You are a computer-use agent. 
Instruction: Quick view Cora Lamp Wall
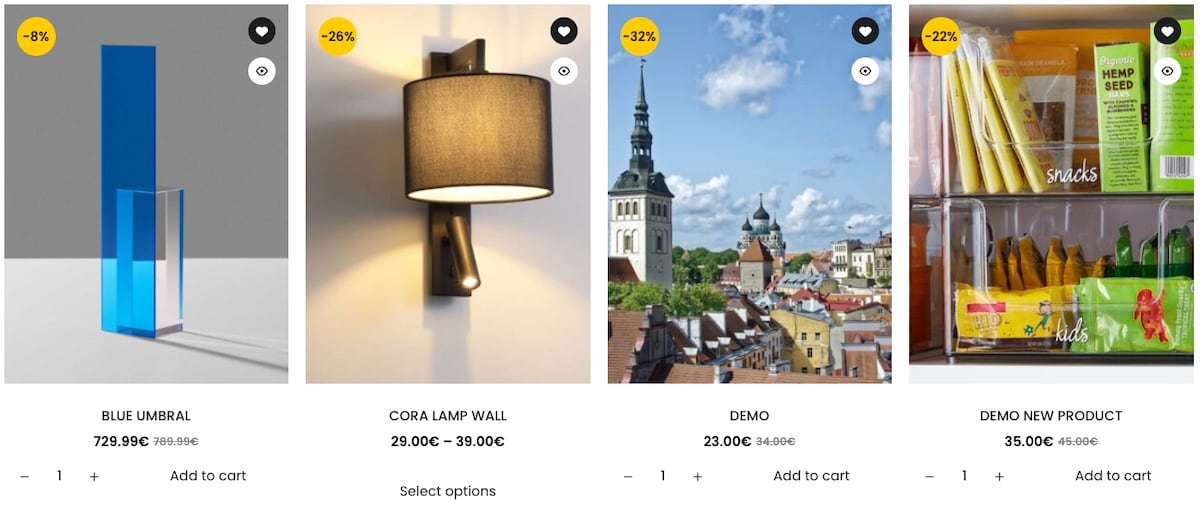click(564, 71)
